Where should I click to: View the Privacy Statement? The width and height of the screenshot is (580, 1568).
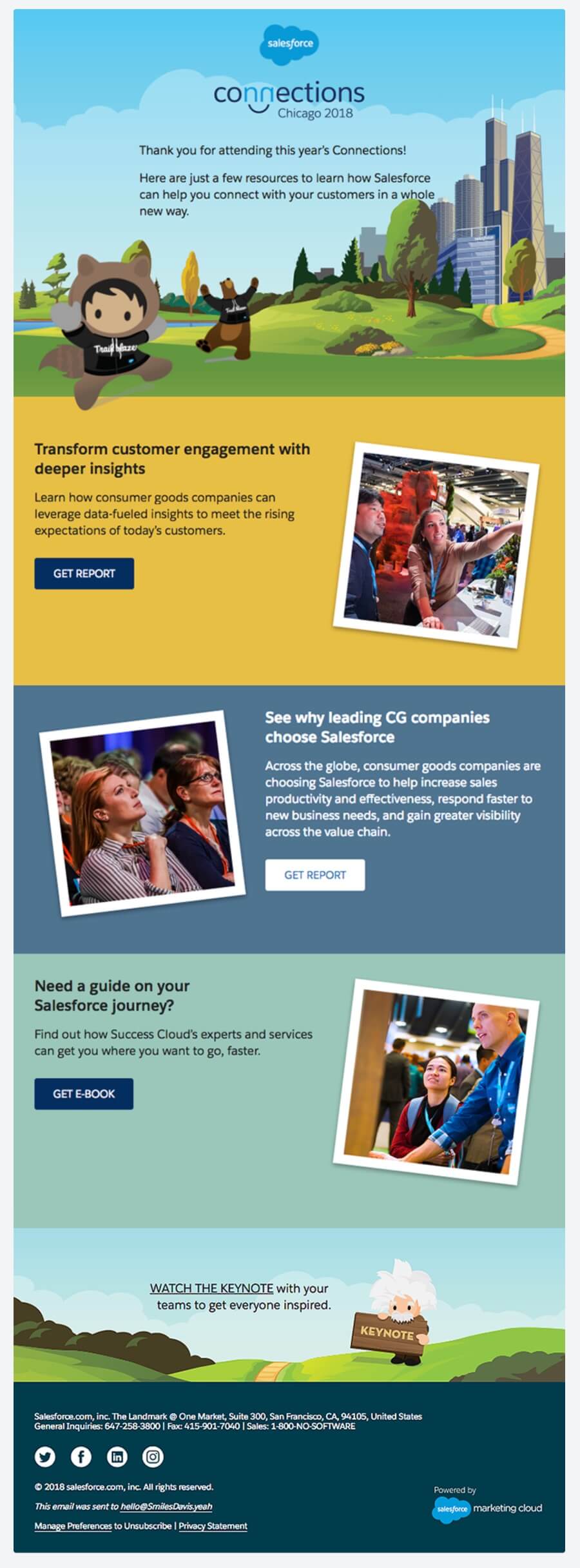[x=213, y=1525]
